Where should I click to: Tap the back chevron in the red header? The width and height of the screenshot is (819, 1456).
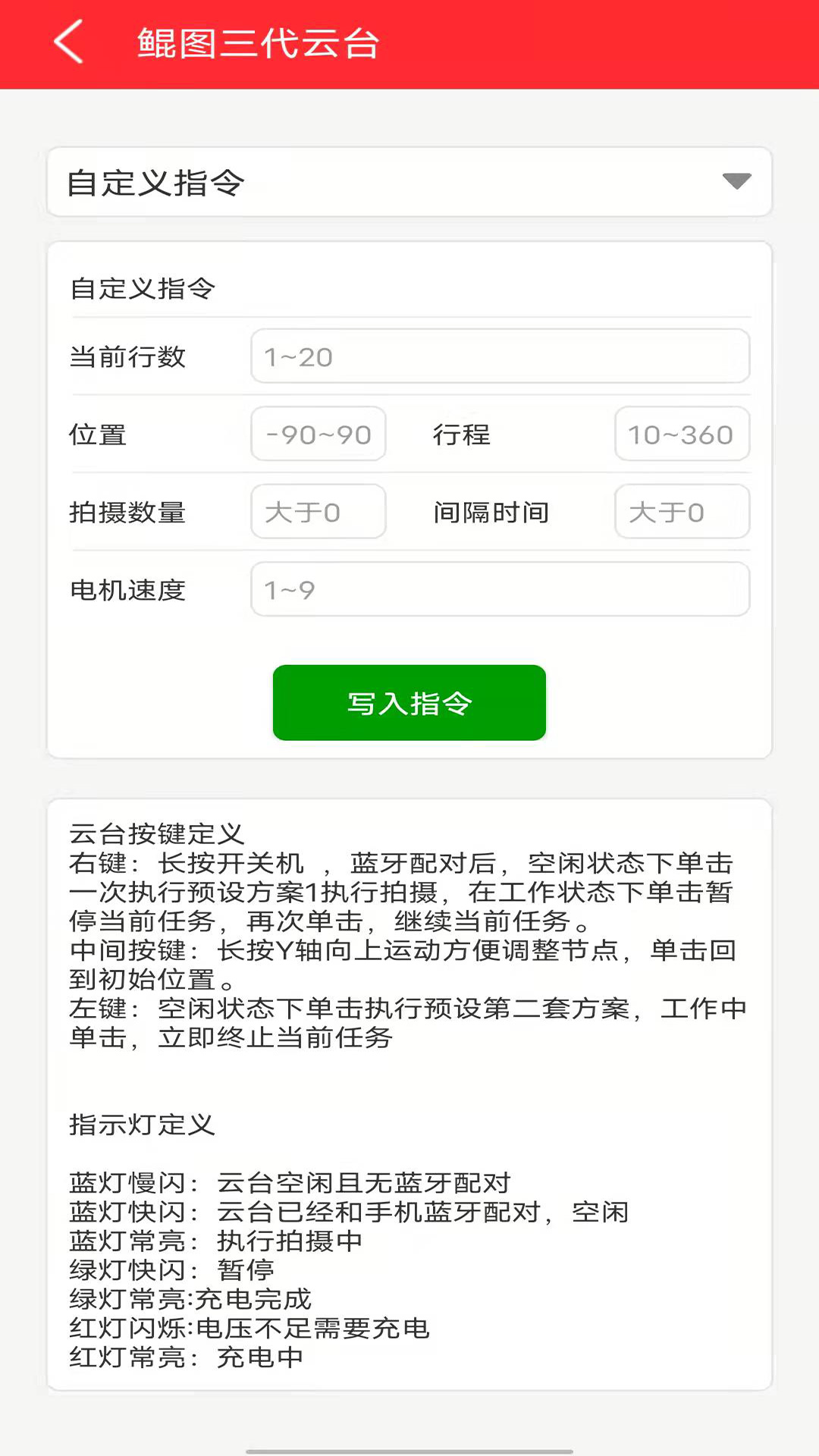(68, 42)
